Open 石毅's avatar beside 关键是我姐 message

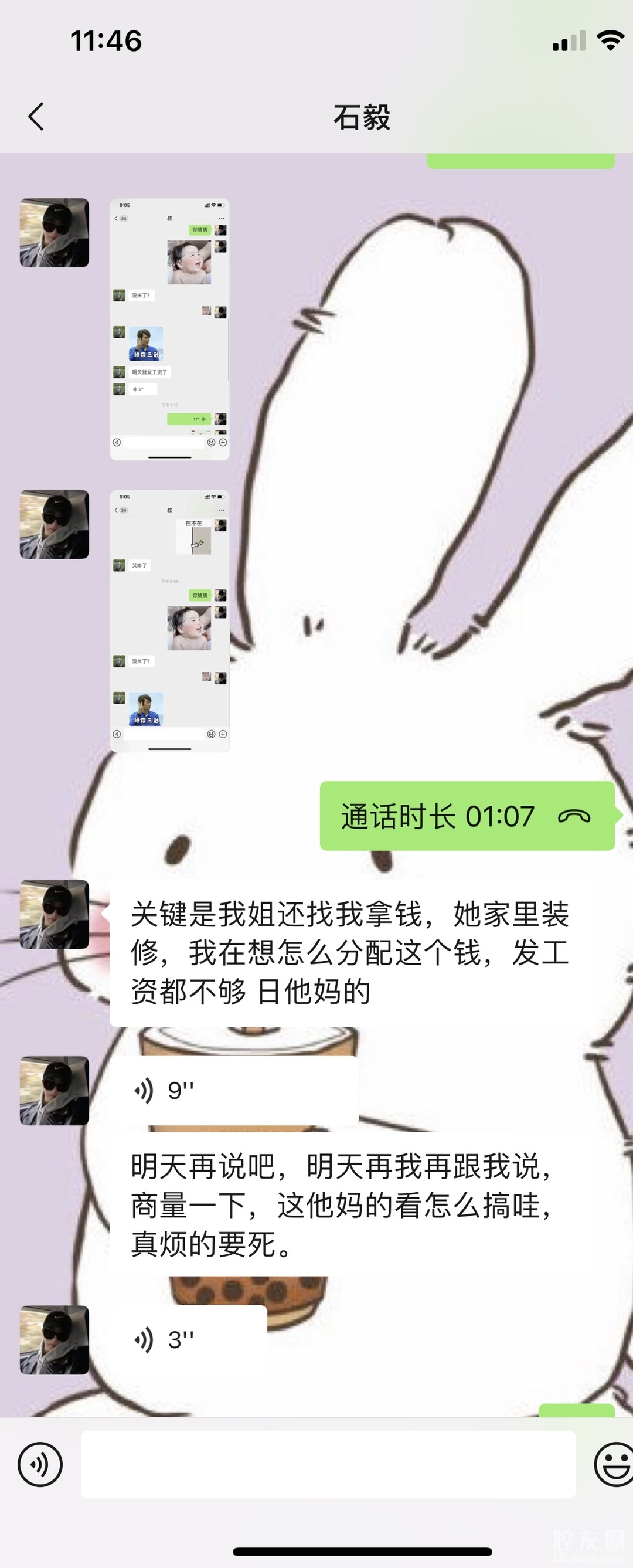(x=54, y=914)
